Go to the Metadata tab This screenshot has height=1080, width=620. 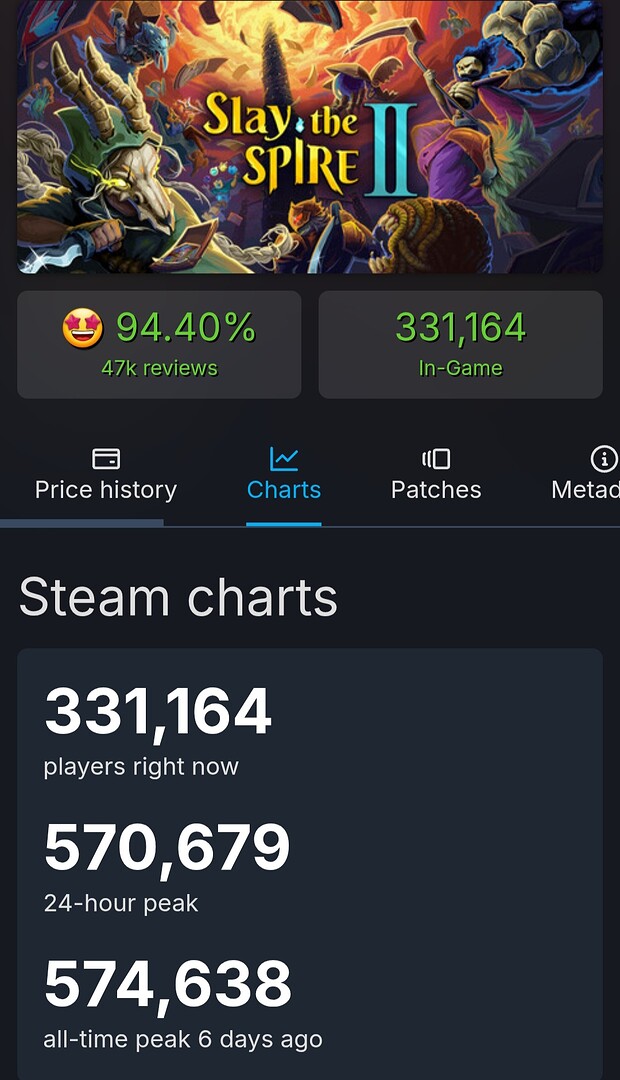point(590,476)
